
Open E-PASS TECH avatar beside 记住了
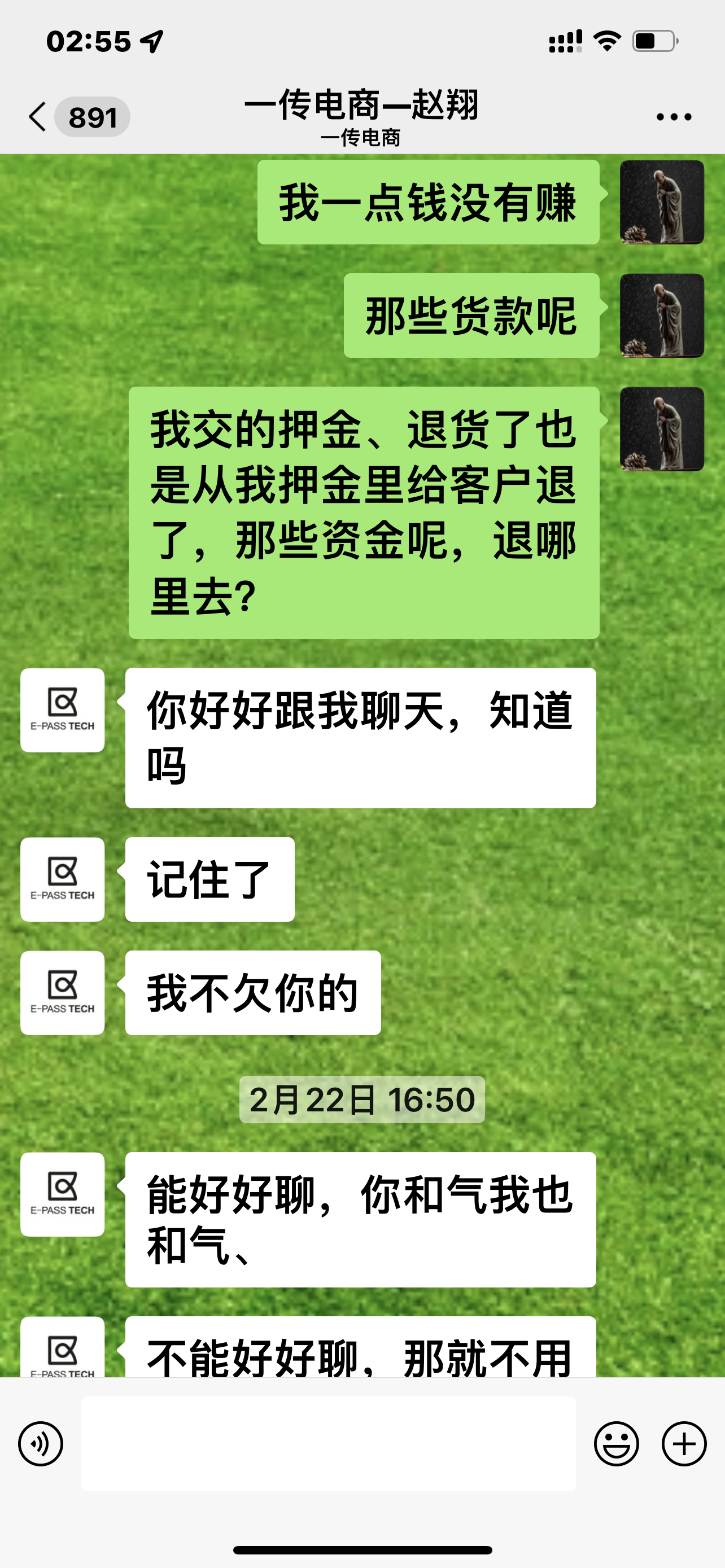pyautogui.click(x=63, y=879)
